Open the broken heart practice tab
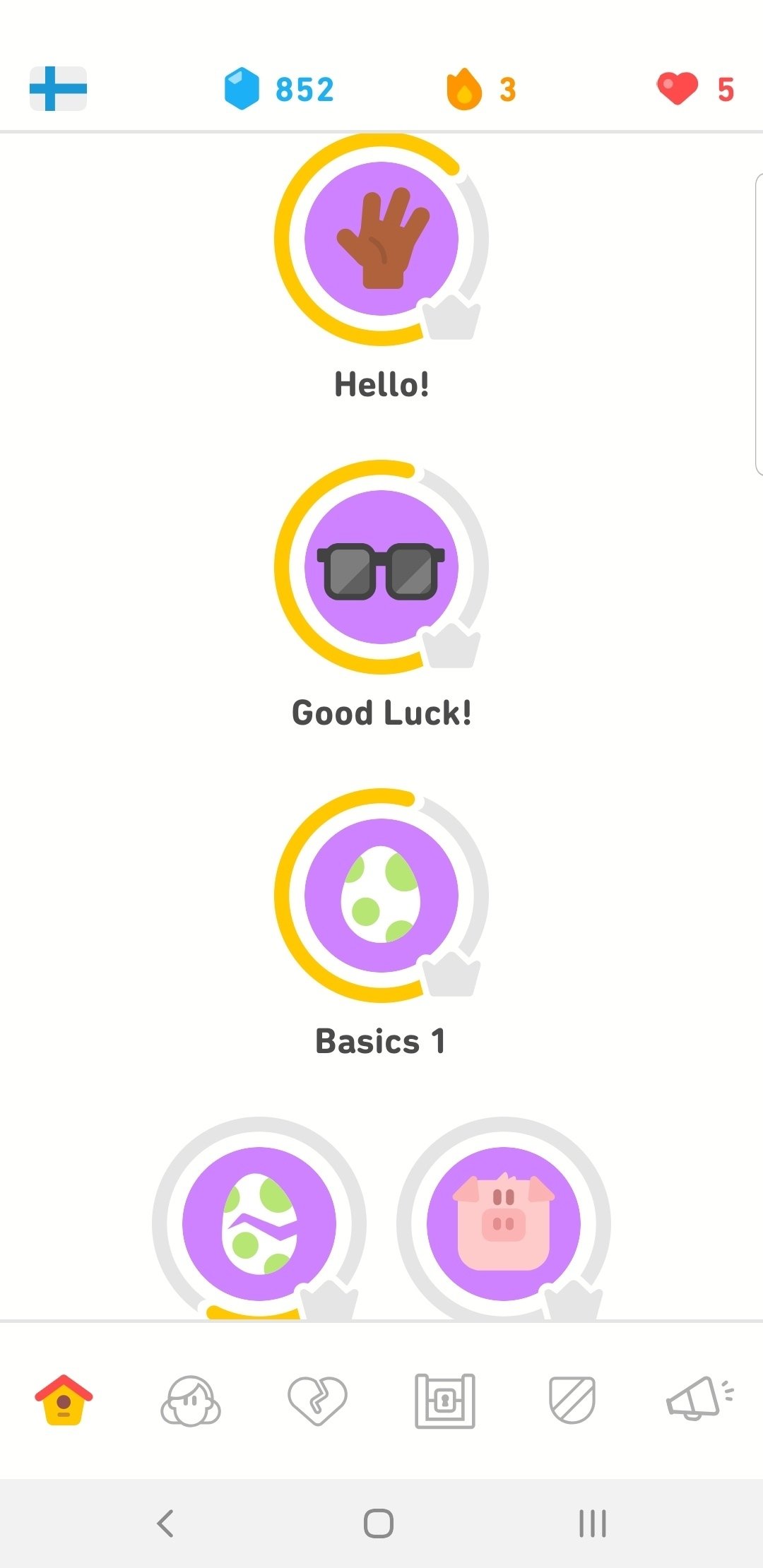 [318, 1400]
